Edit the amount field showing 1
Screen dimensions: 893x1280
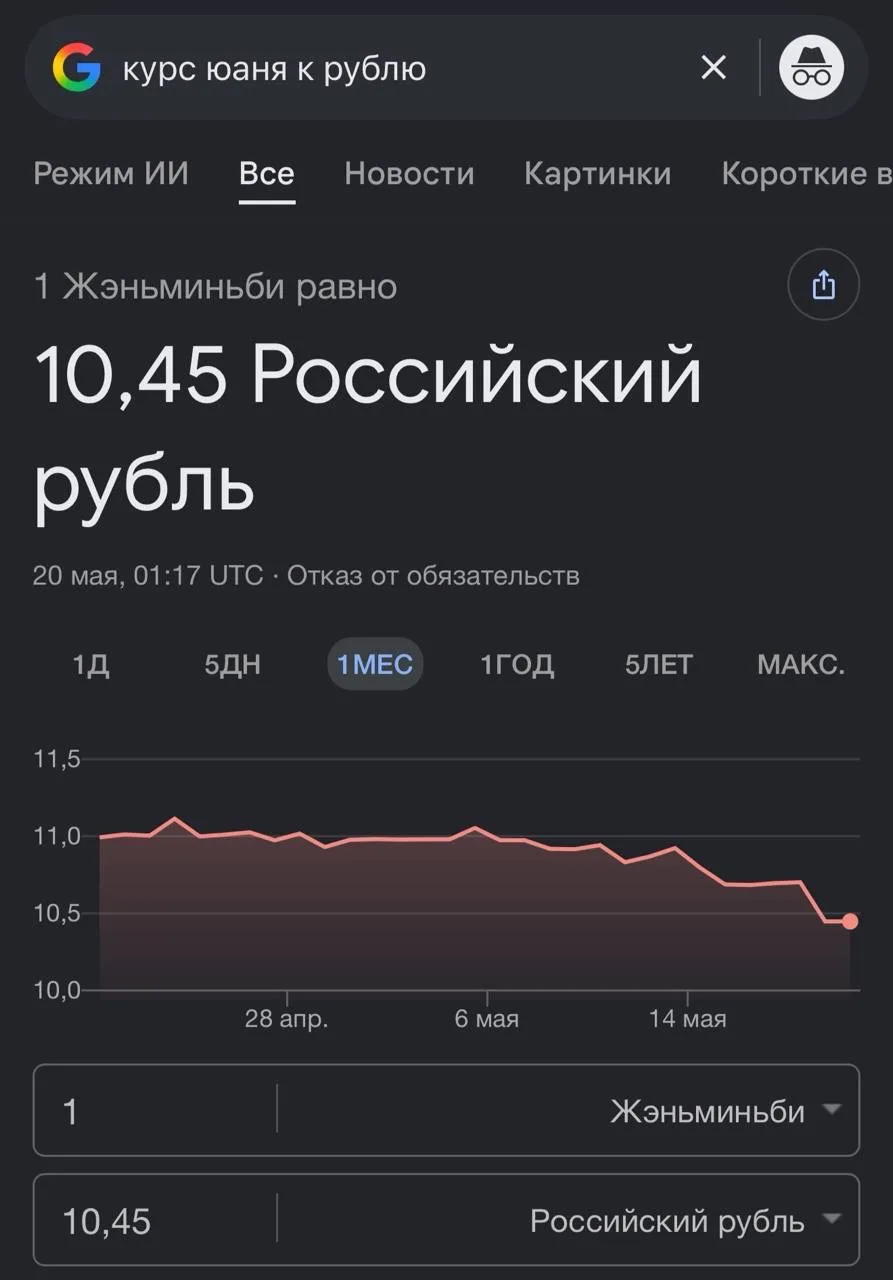[x=155, y=1110]
